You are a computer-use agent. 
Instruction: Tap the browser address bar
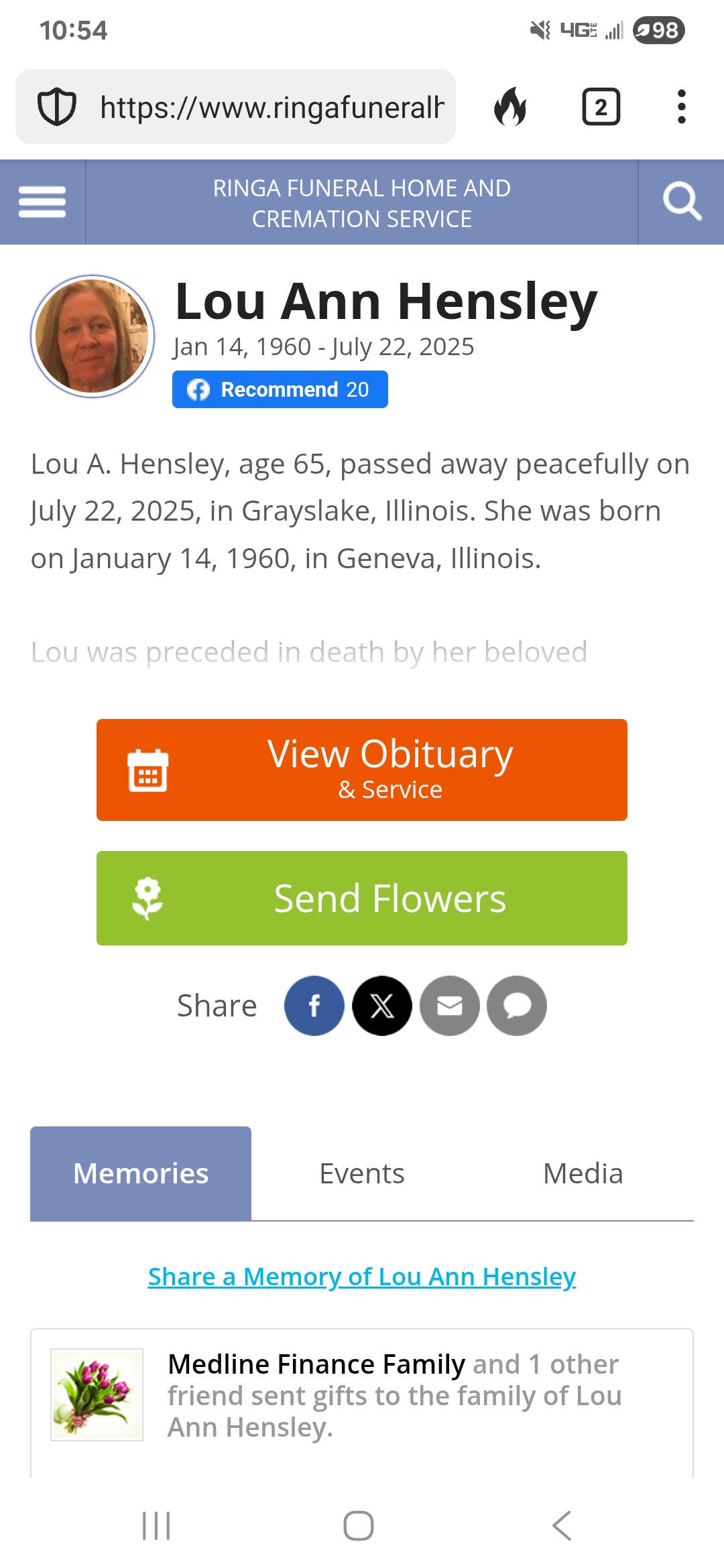271,107
